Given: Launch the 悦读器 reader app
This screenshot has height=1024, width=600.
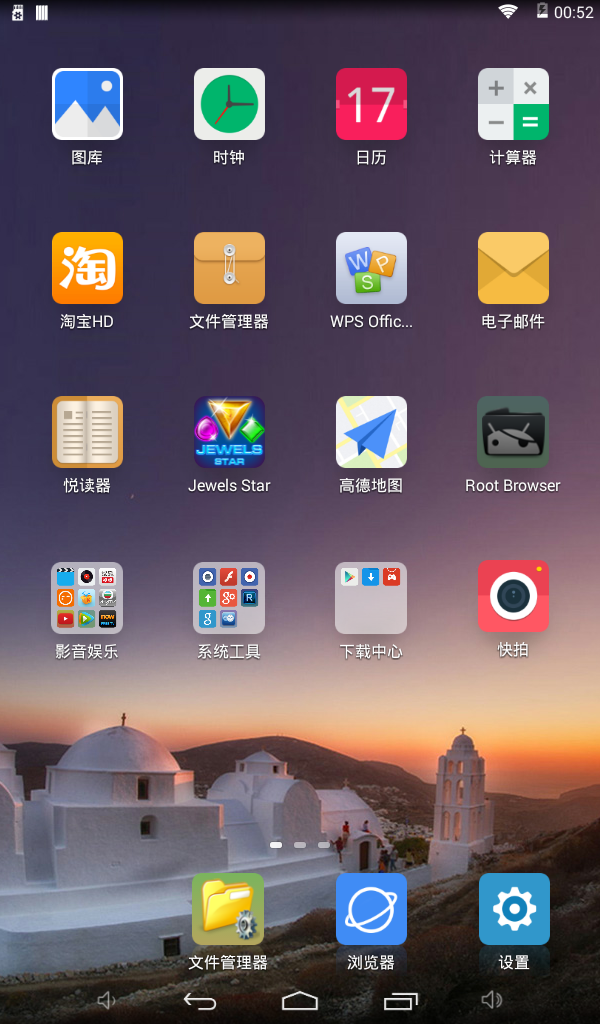Looking at the screenshot, I should (x=87, y=432).
